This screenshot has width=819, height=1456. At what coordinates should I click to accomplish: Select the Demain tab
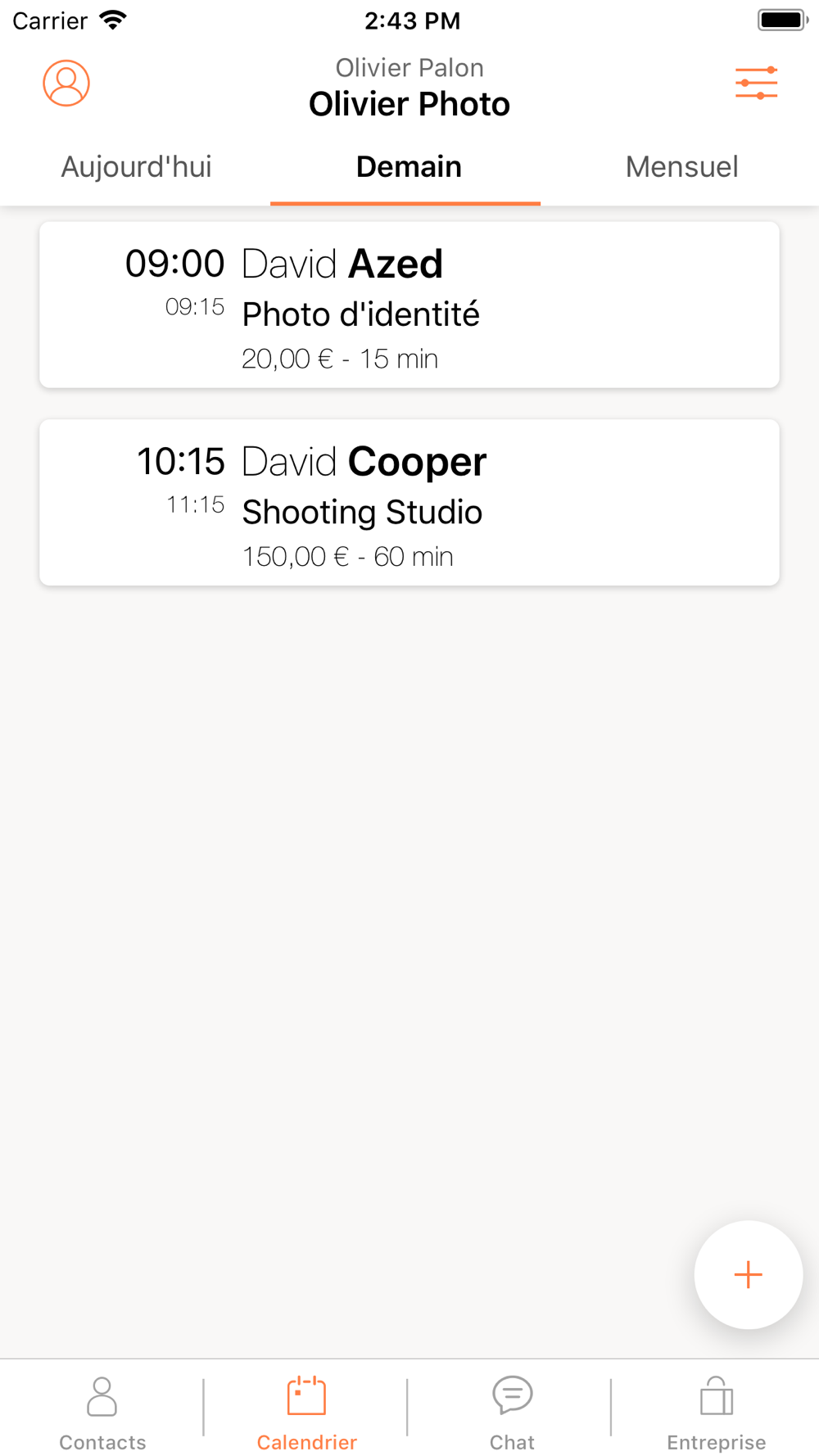pos(409,167)
